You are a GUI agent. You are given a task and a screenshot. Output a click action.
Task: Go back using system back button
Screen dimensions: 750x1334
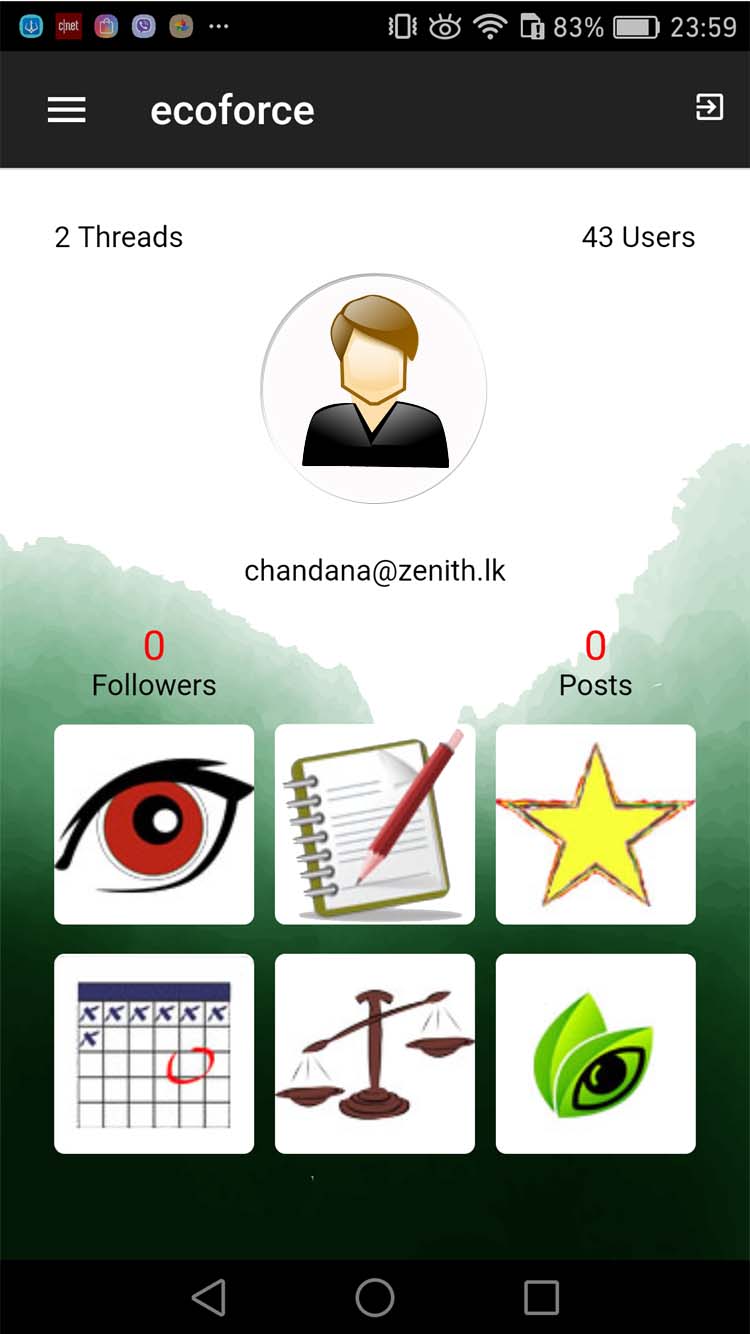coord(208,1297)
